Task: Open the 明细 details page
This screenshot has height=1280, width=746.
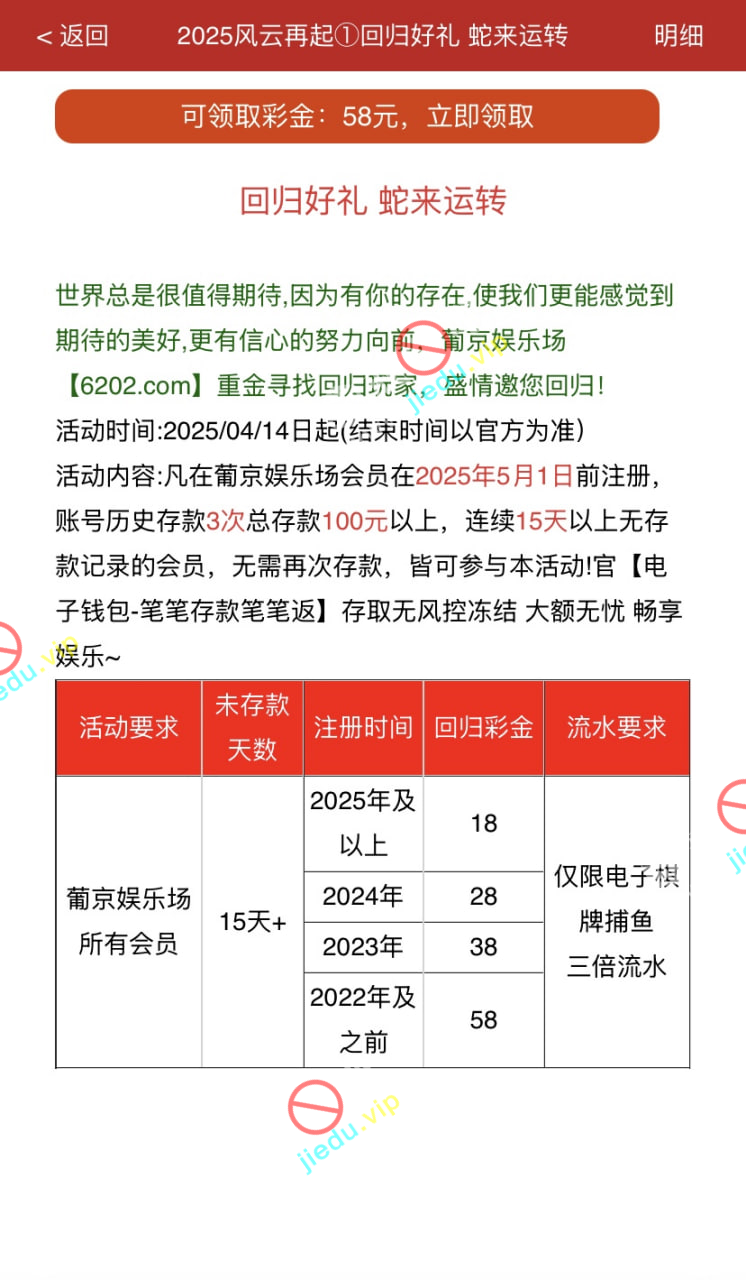Action: tap(678, 37)
